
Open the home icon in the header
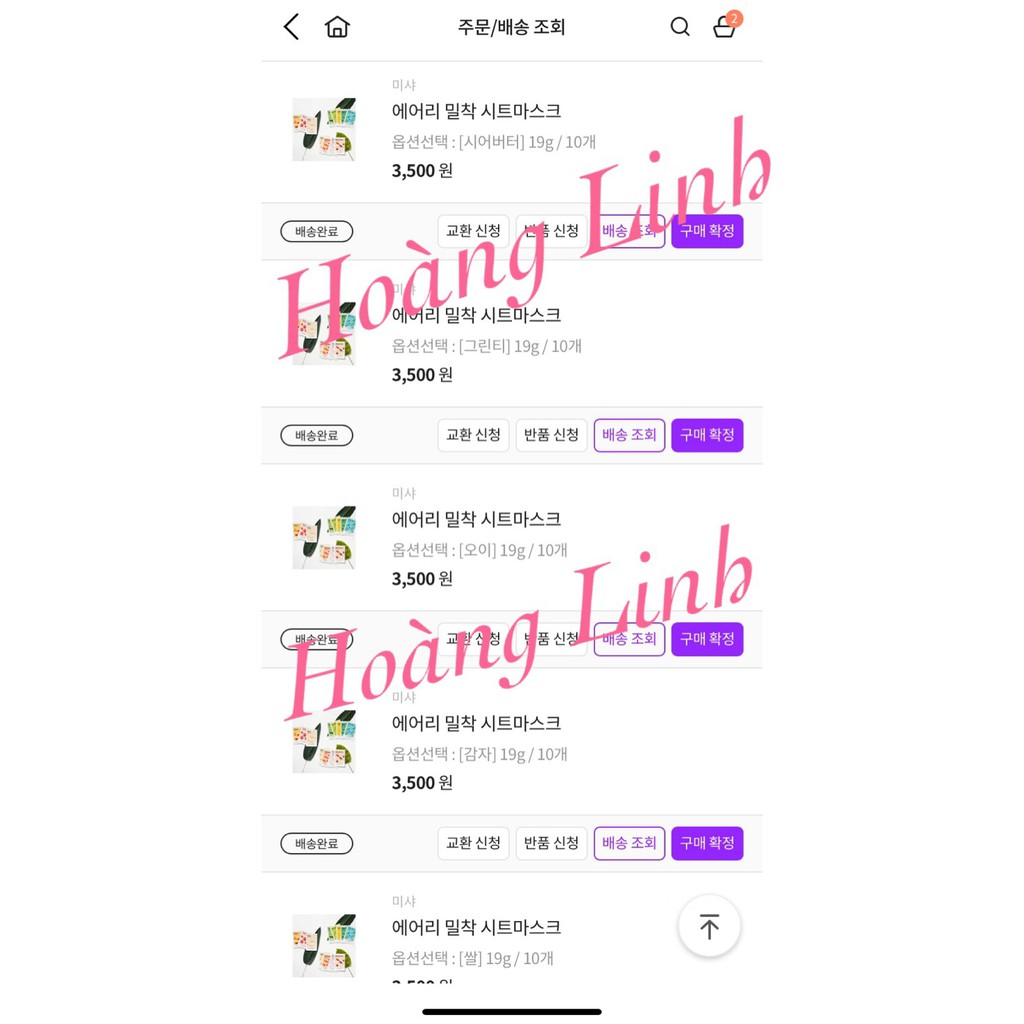(x=337, y=27)
